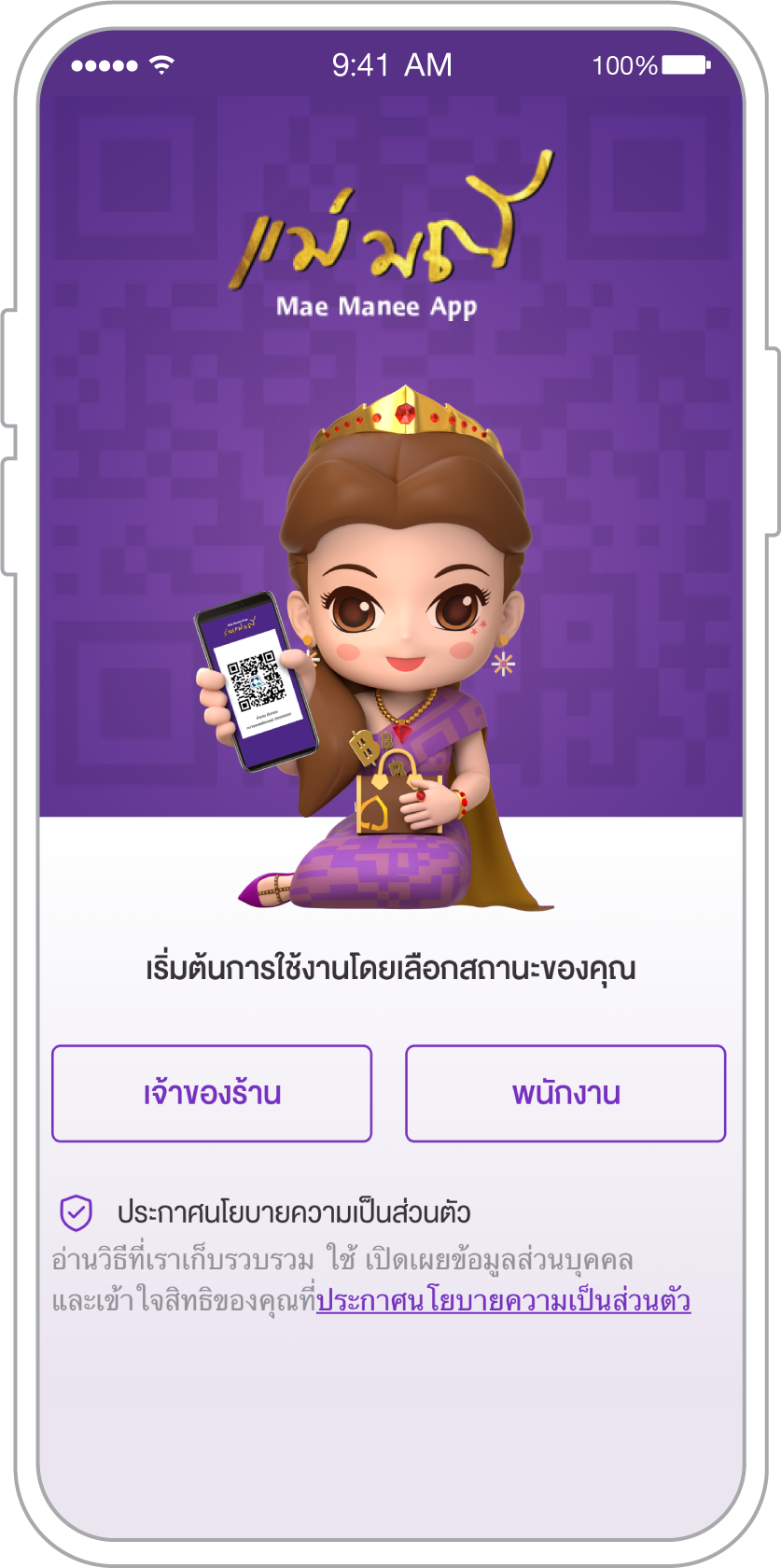
Task: Open the underlined ประกาศนโยบายความเป็นส่วนตัว (privacy policy) link
Action: pos(503,1301)
